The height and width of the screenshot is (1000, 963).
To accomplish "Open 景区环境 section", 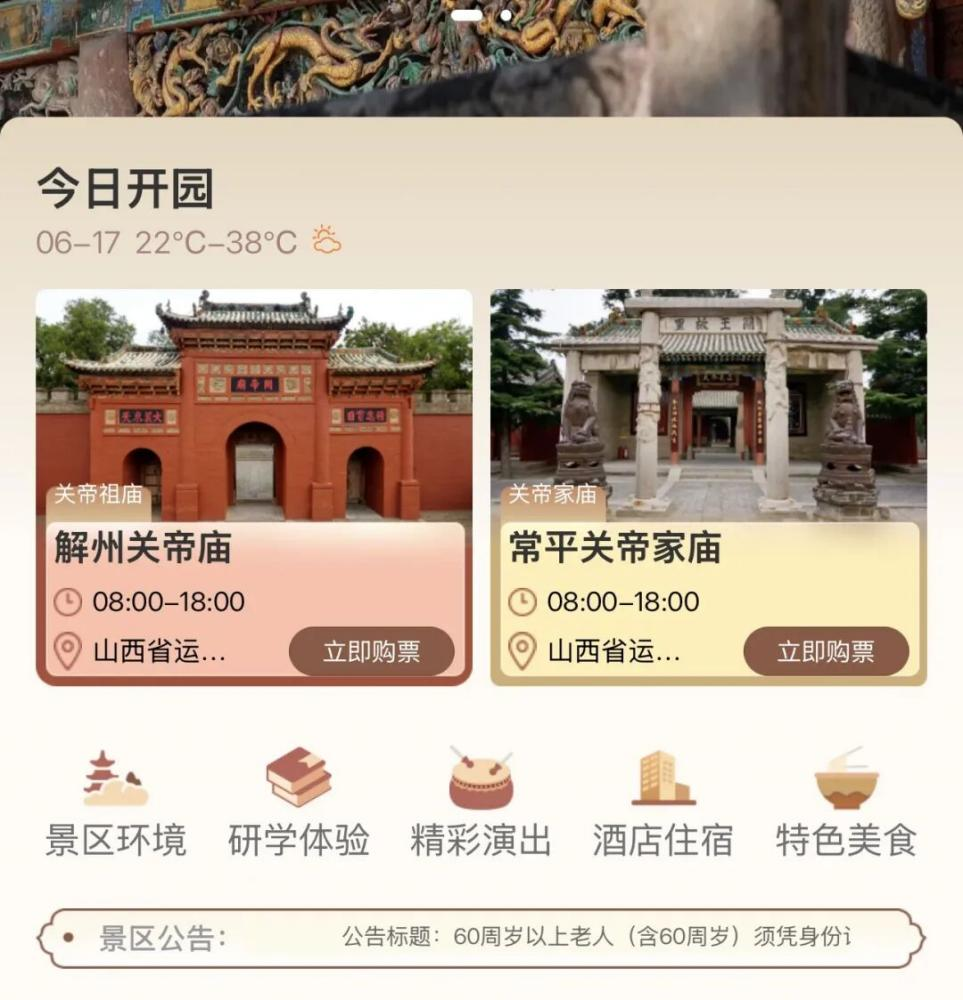I will [116, 805].
